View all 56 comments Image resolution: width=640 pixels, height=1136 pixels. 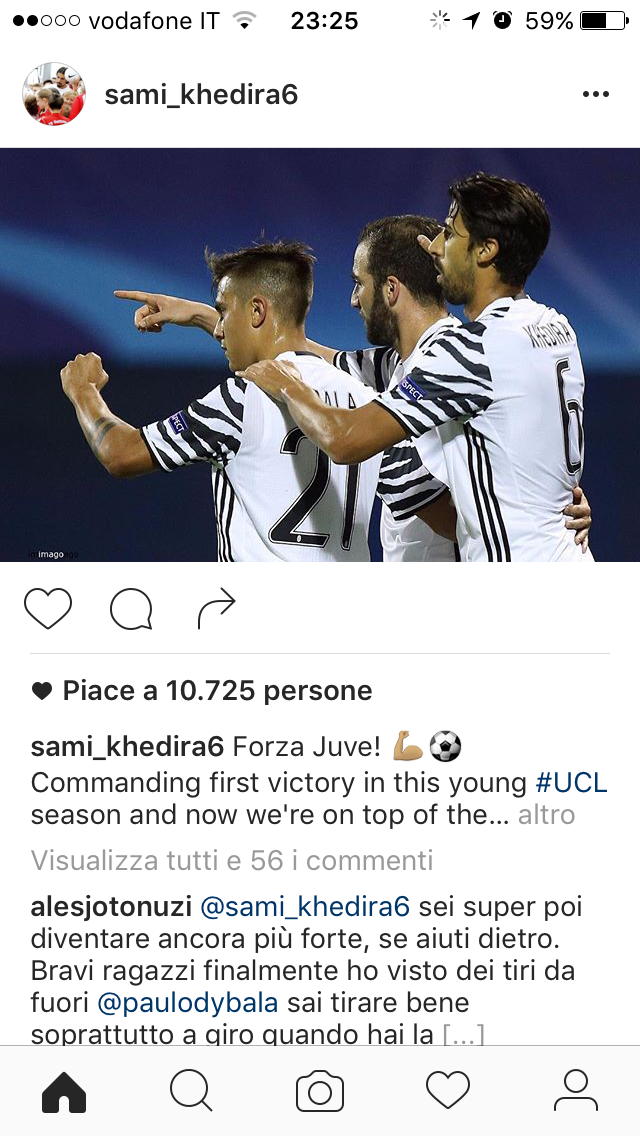[232, 860]
